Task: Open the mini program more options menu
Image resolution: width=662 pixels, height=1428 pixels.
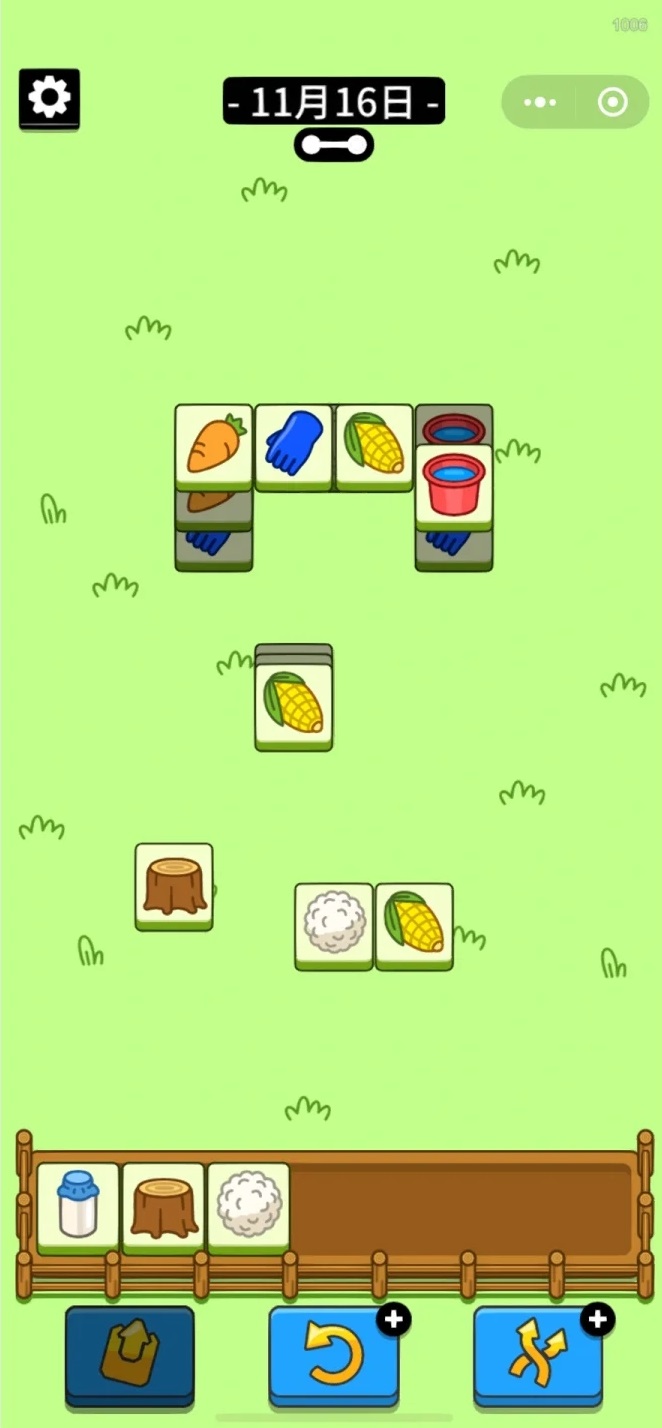Action: [x=540, y=102]
